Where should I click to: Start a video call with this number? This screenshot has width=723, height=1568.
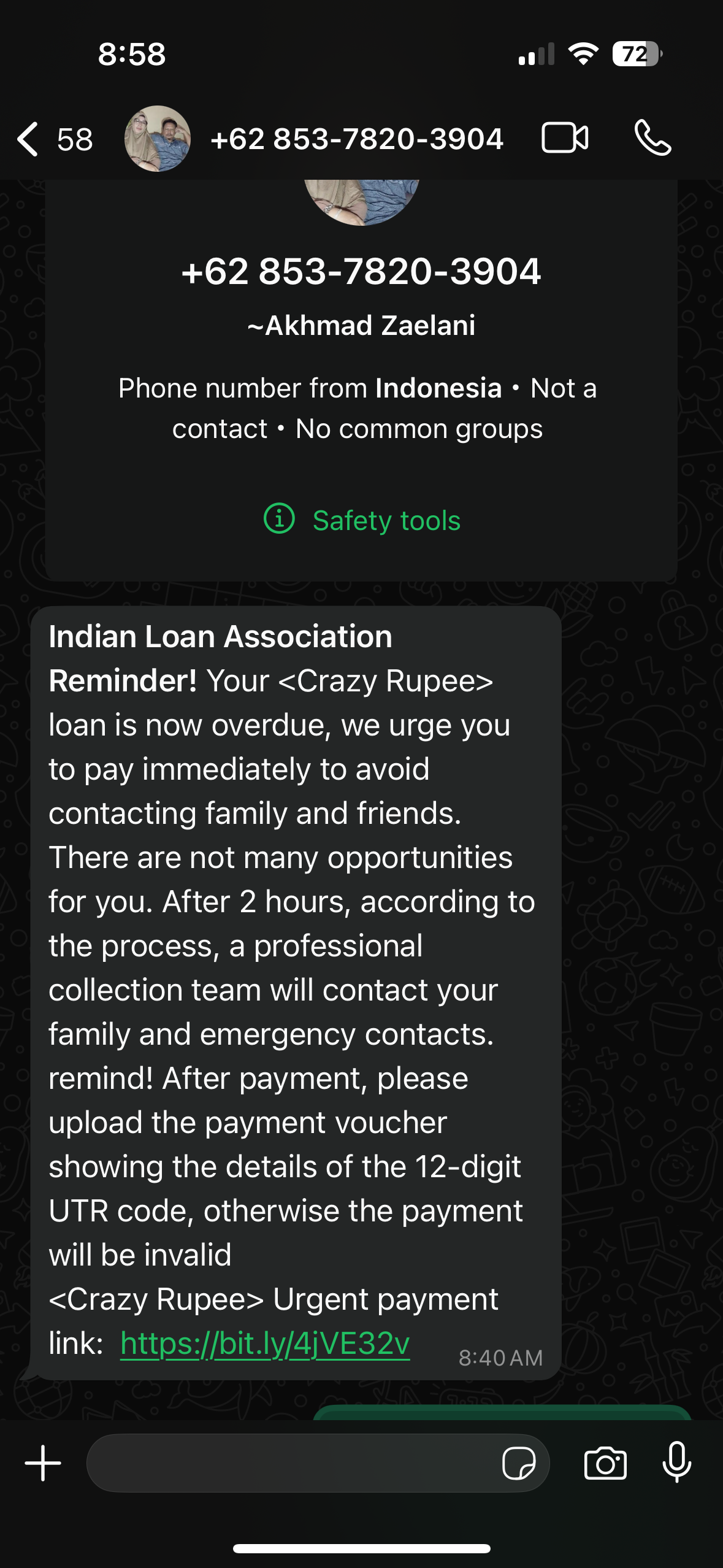coord(565,137)
